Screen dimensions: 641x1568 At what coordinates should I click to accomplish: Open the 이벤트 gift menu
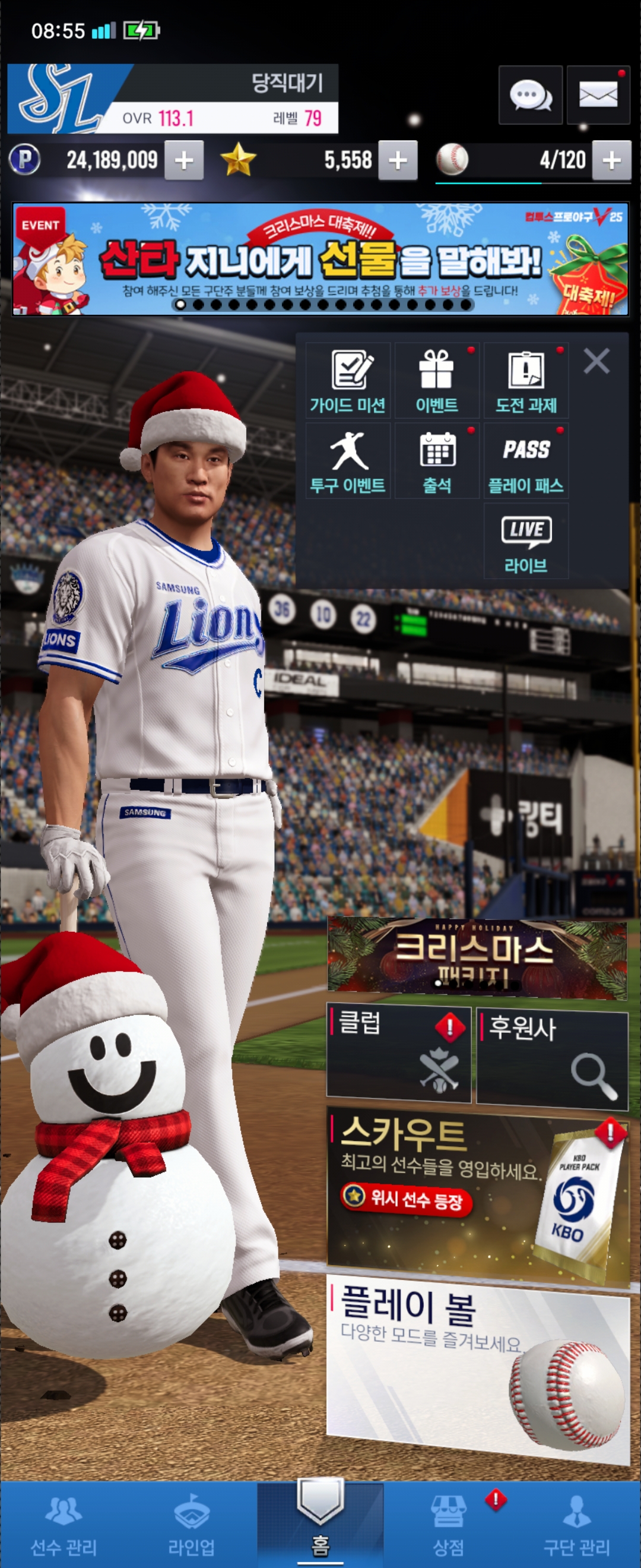point(437,380)
